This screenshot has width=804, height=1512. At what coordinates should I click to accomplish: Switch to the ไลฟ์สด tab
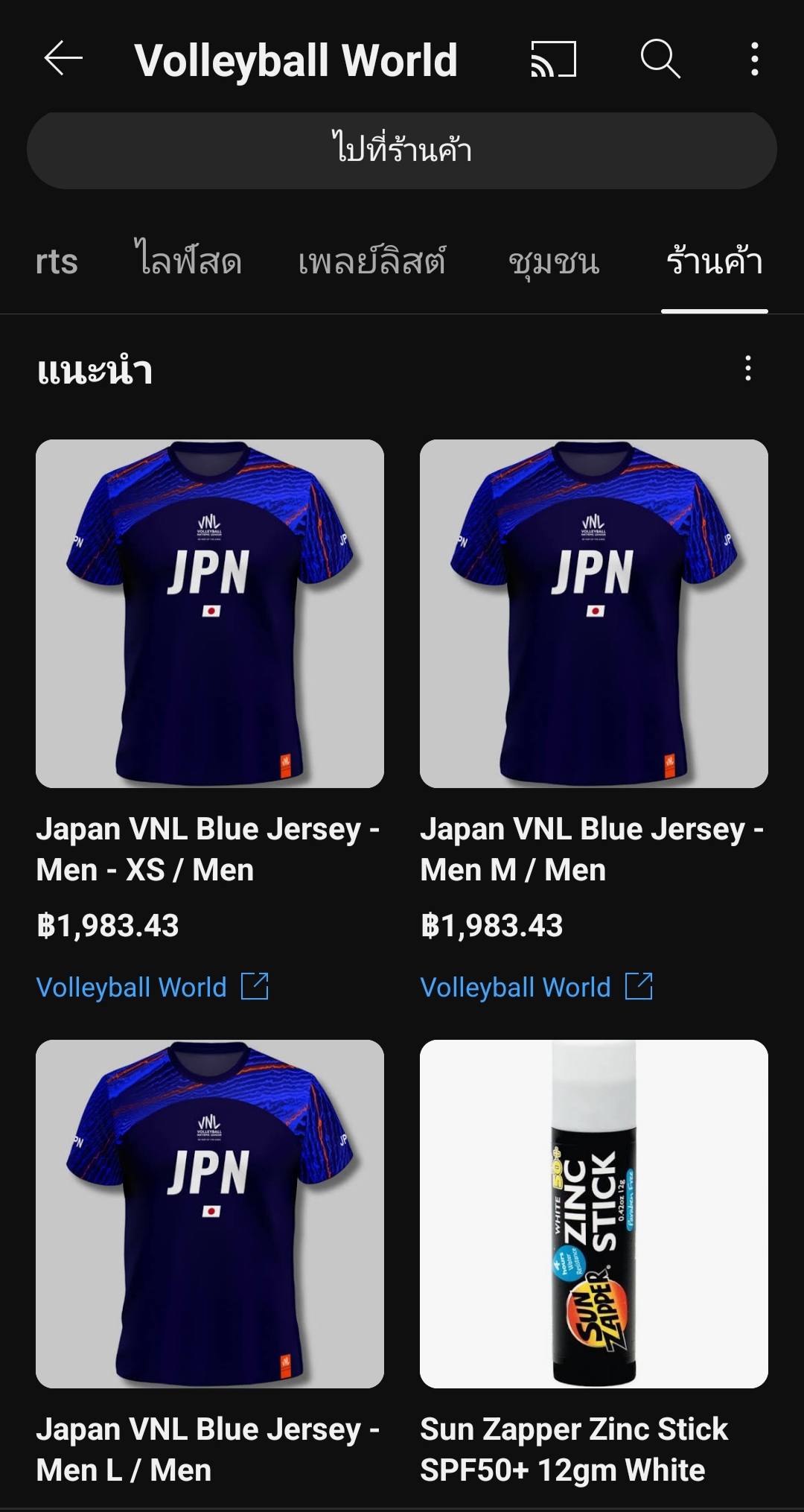tap(188, 261)
